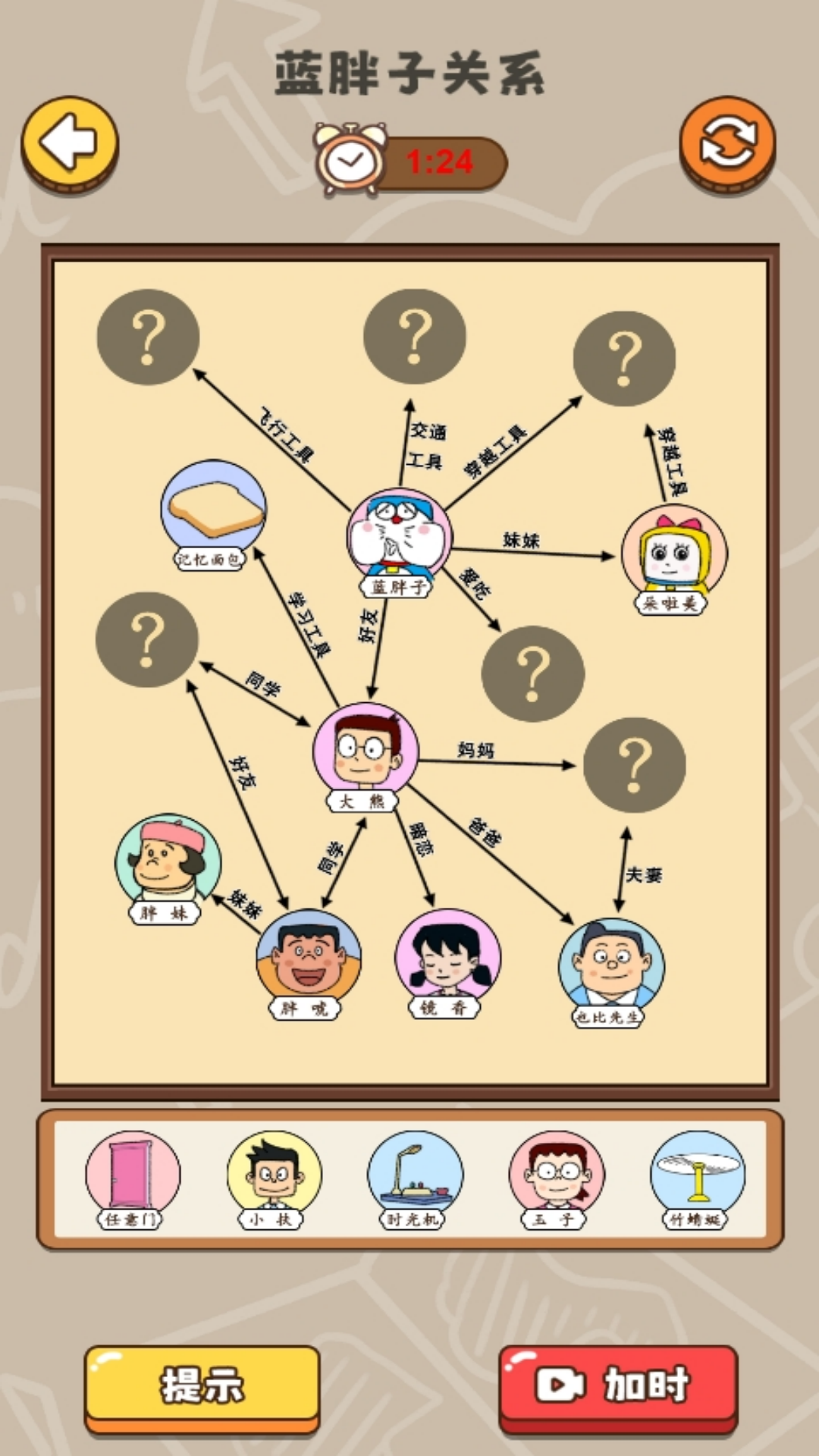
Task: Choose the 玉子 character tile
Action: (x=557, y=1178)
